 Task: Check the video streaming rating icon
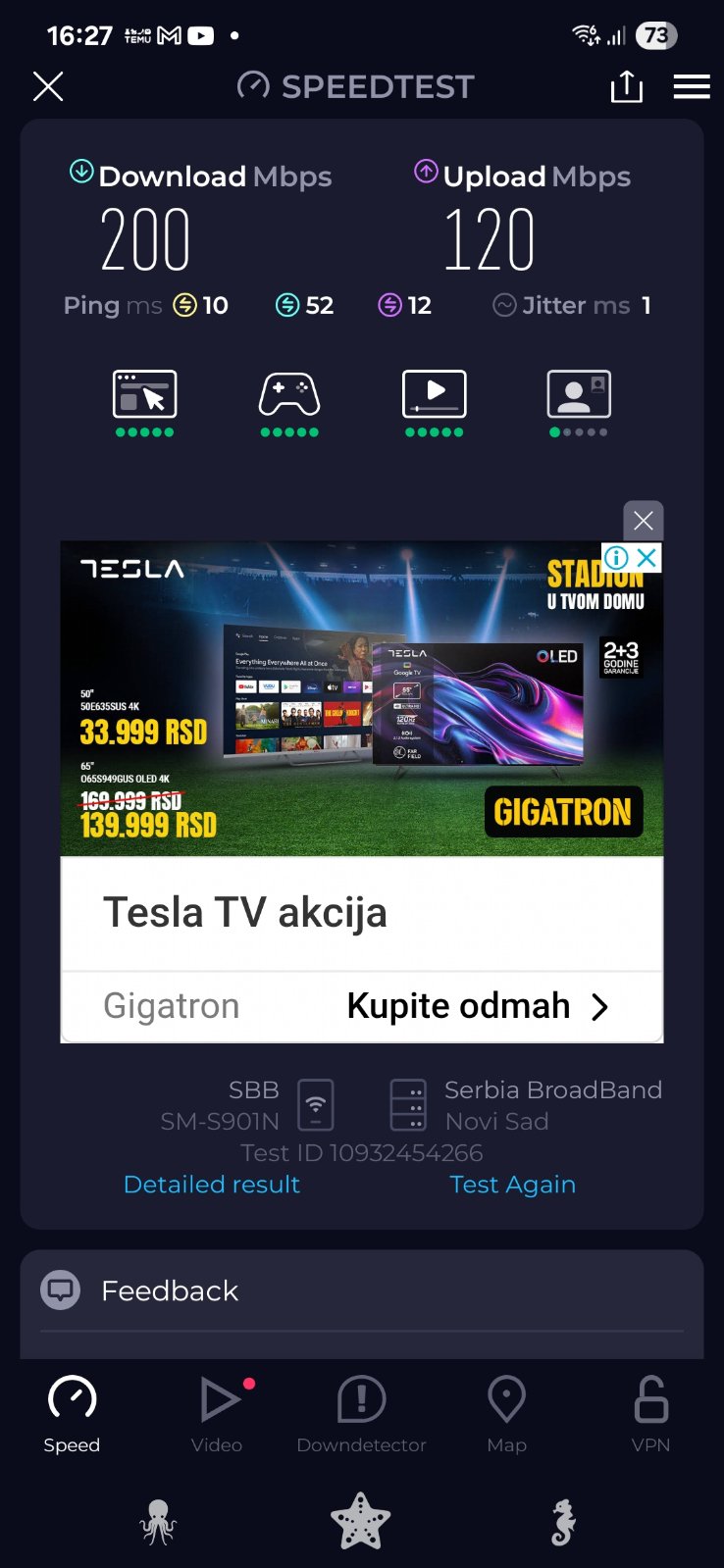click(x=435, y=394)
